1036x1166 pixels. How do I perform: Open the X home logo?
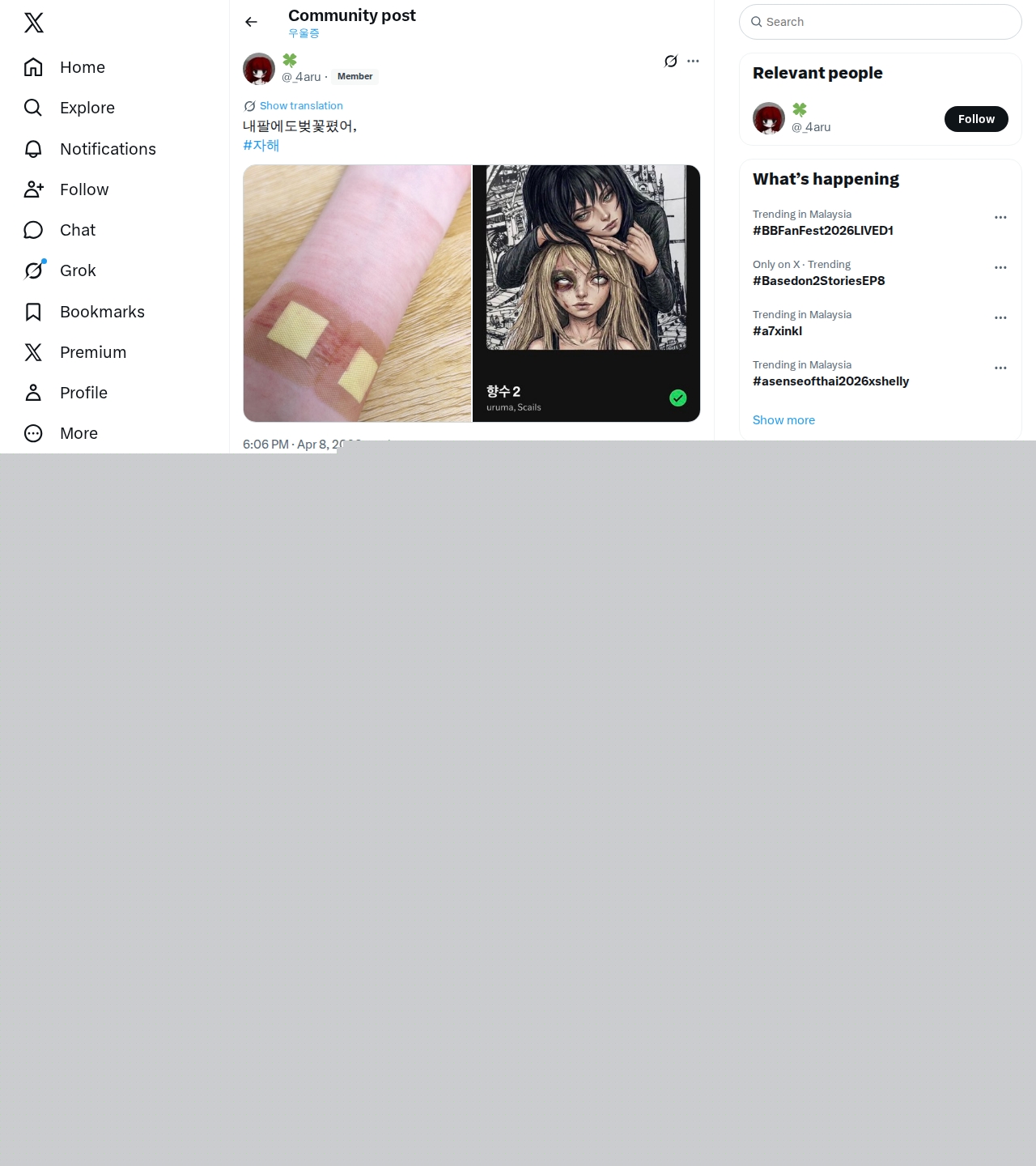click(x=34, y=23)
